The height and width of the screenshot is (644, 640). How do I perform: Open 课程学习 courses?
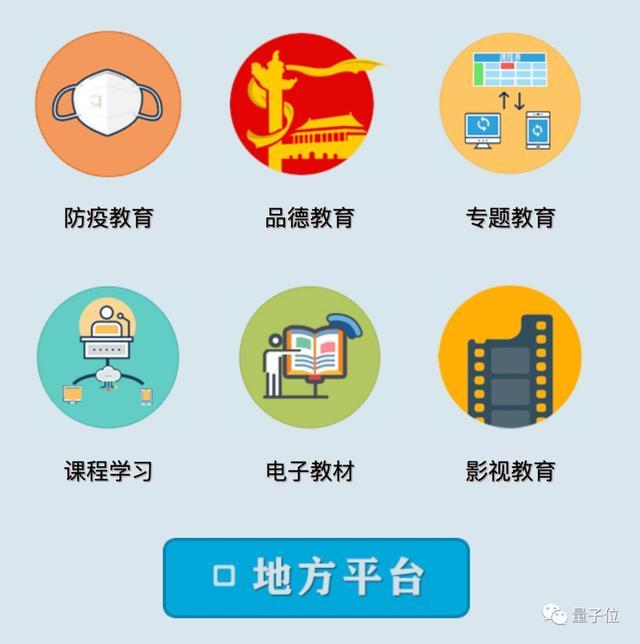coord(108,358)
